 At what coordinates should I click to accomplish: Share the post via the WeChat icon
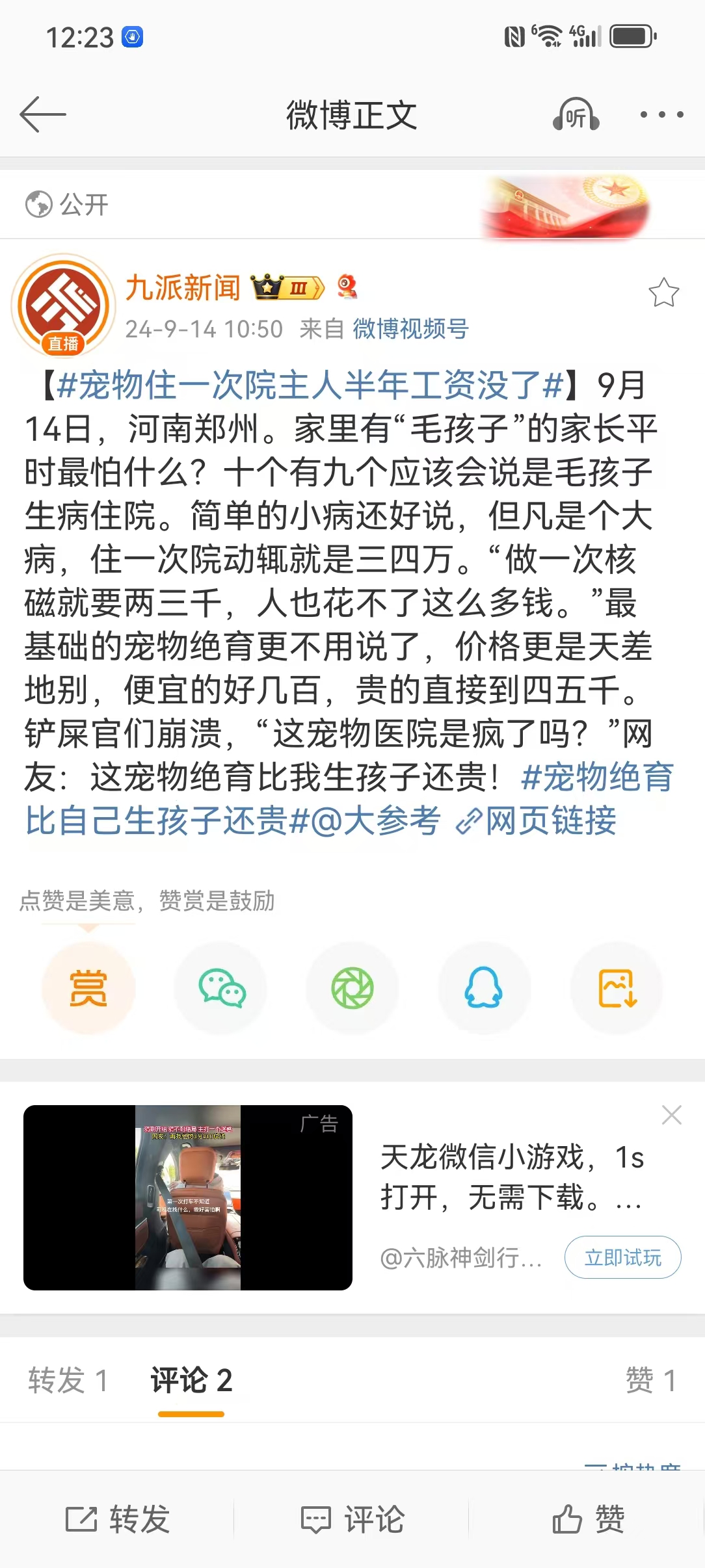(x=220, y=987)
